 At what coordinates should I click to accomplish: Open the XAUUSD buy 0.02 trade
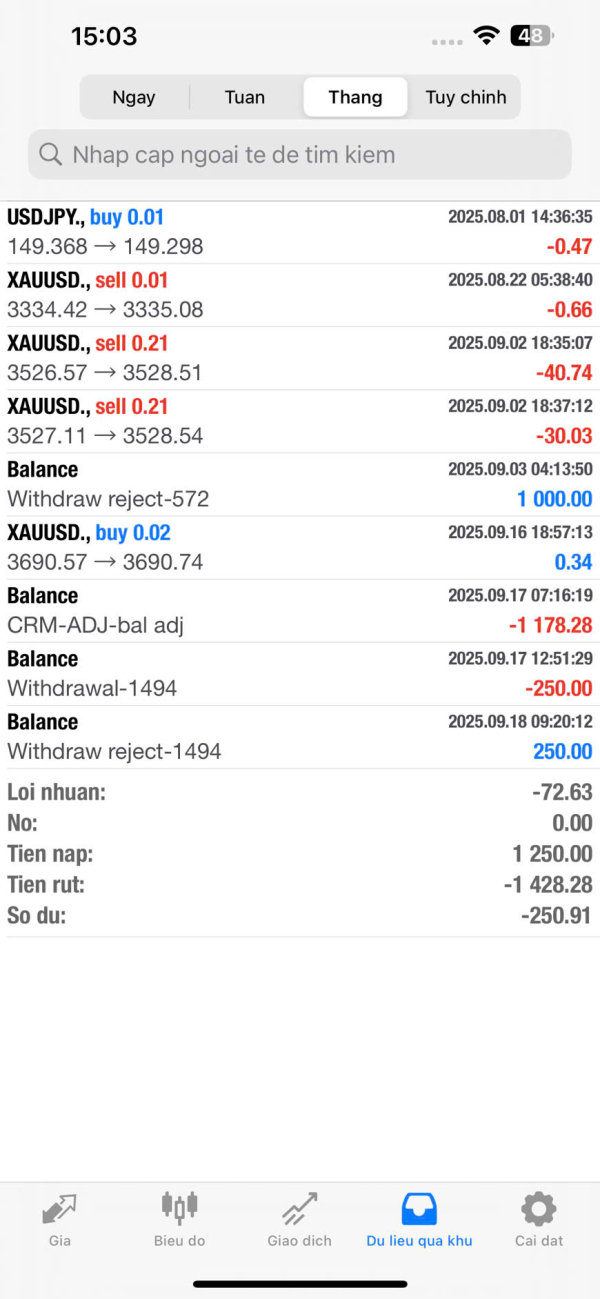300,547
